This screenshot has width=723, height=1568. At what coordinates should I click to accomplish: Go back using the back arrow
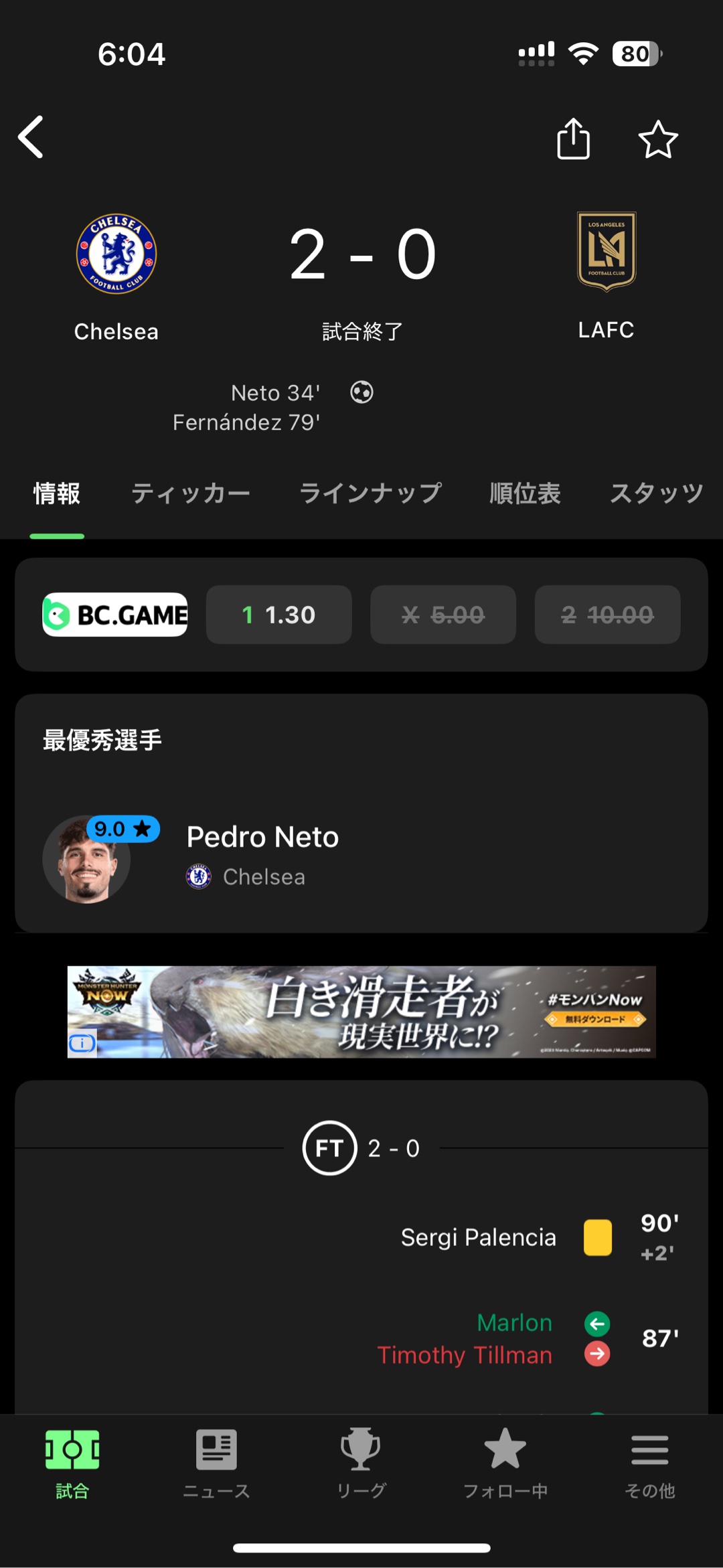click(x=31, y=137)
